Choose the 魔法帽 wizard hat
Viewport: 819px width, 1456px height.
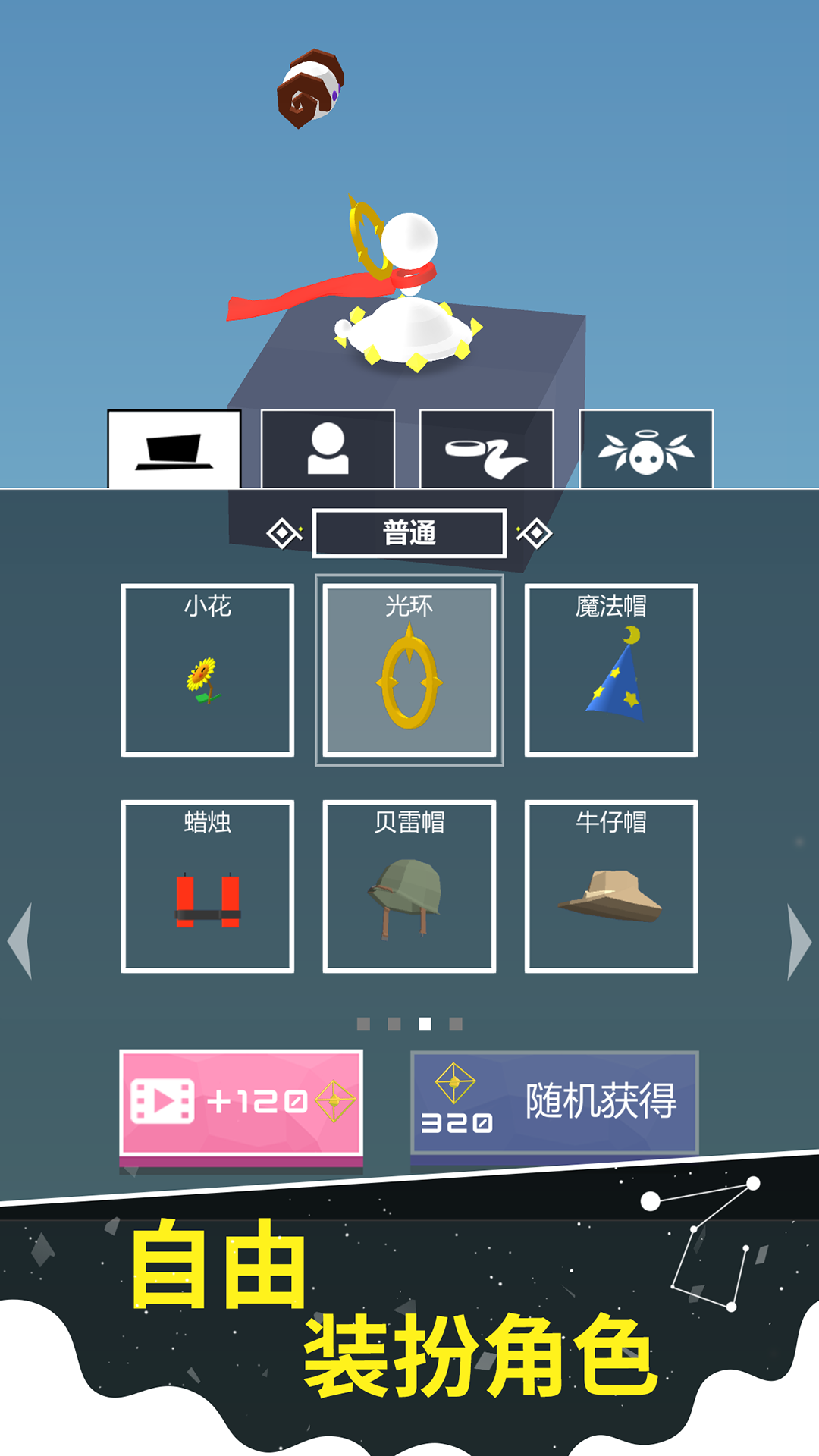[612, 671]
